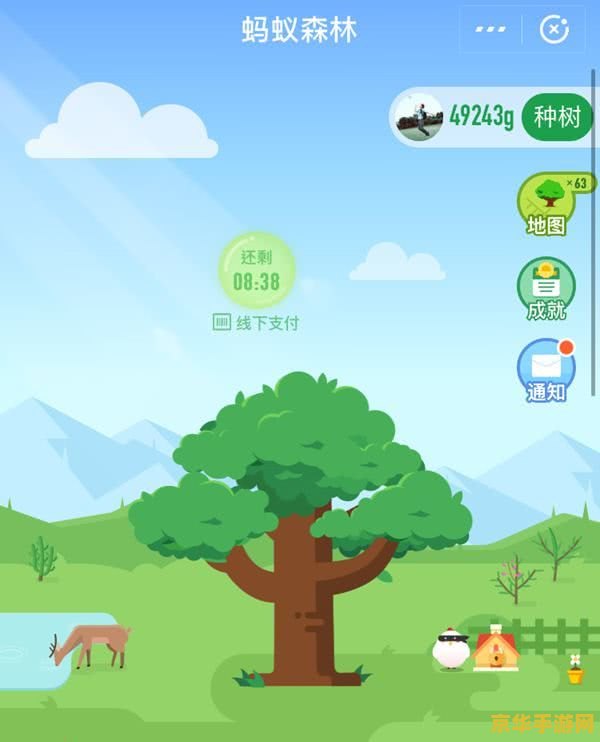Tap the chicken beside the little house
The width and height of the screenshot is (600, 742).
(x=451, y=649)
